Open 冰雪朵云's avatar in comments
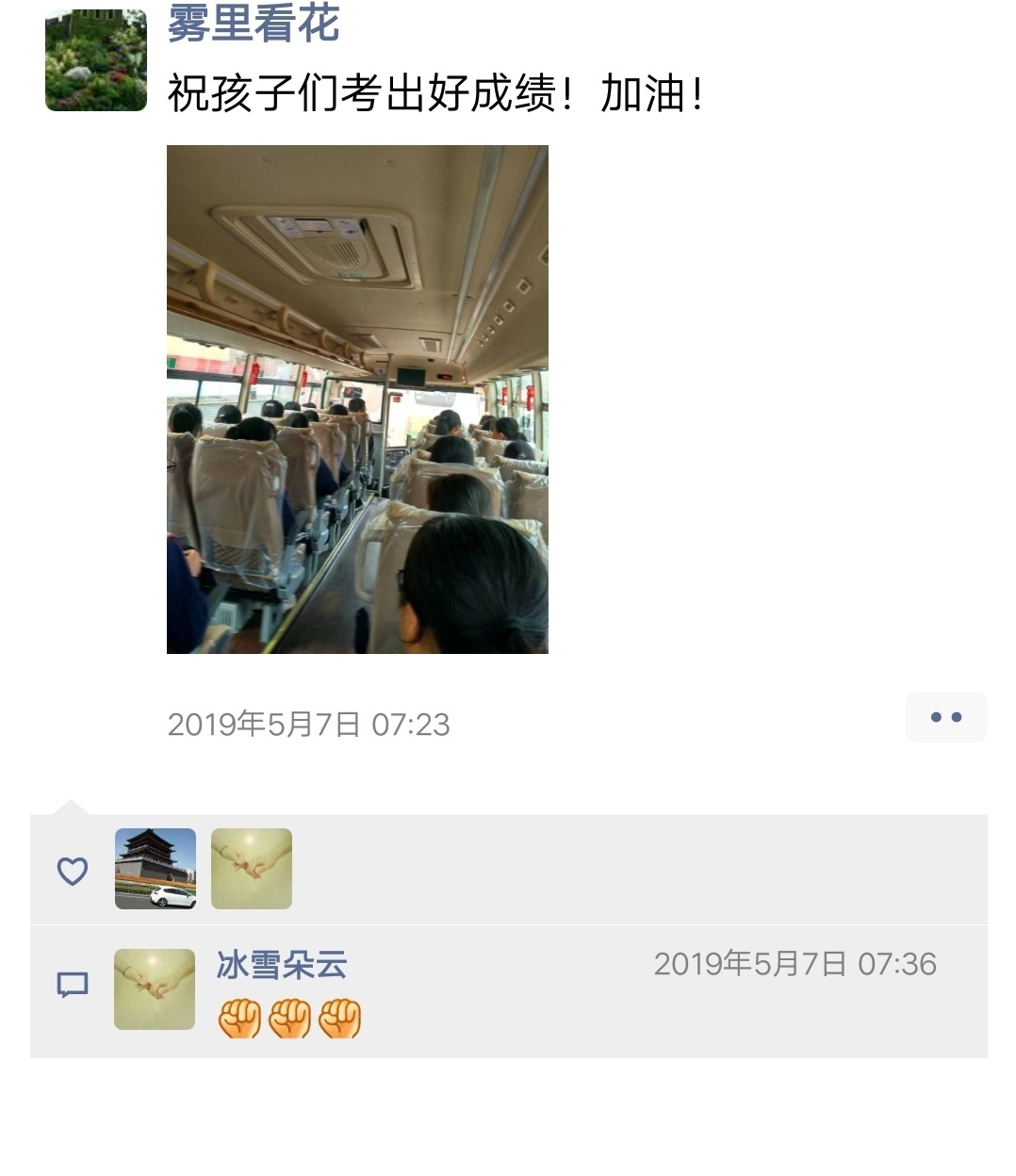The image size is (1016, 1176). pyautogui.click(x=155, y=989)
